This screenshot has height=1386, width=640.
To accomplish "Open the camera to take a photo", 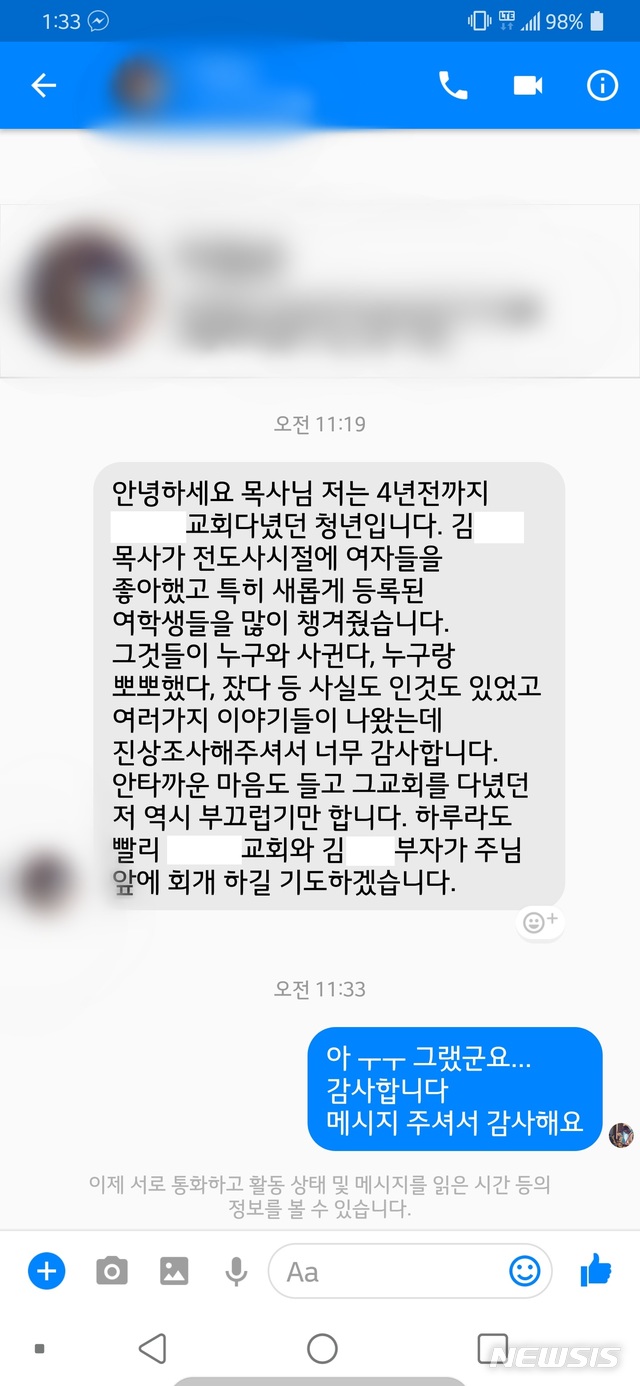I will point(111,1271).
